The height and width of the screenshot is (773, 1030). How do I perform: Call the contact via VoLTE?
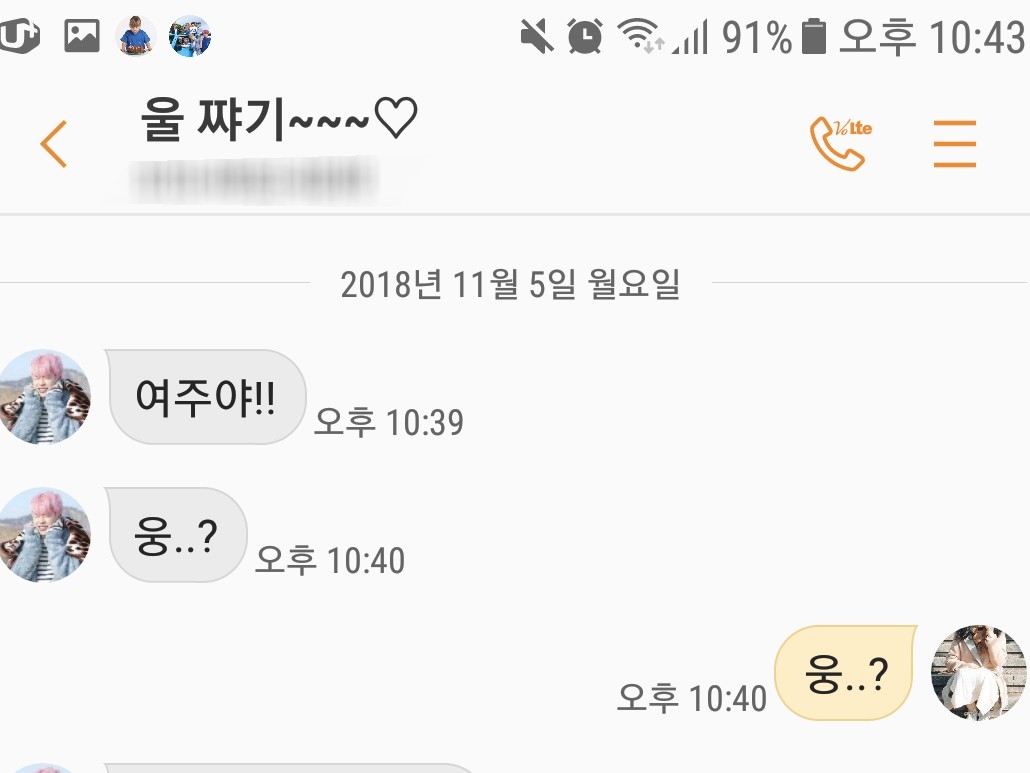point(840,143)
